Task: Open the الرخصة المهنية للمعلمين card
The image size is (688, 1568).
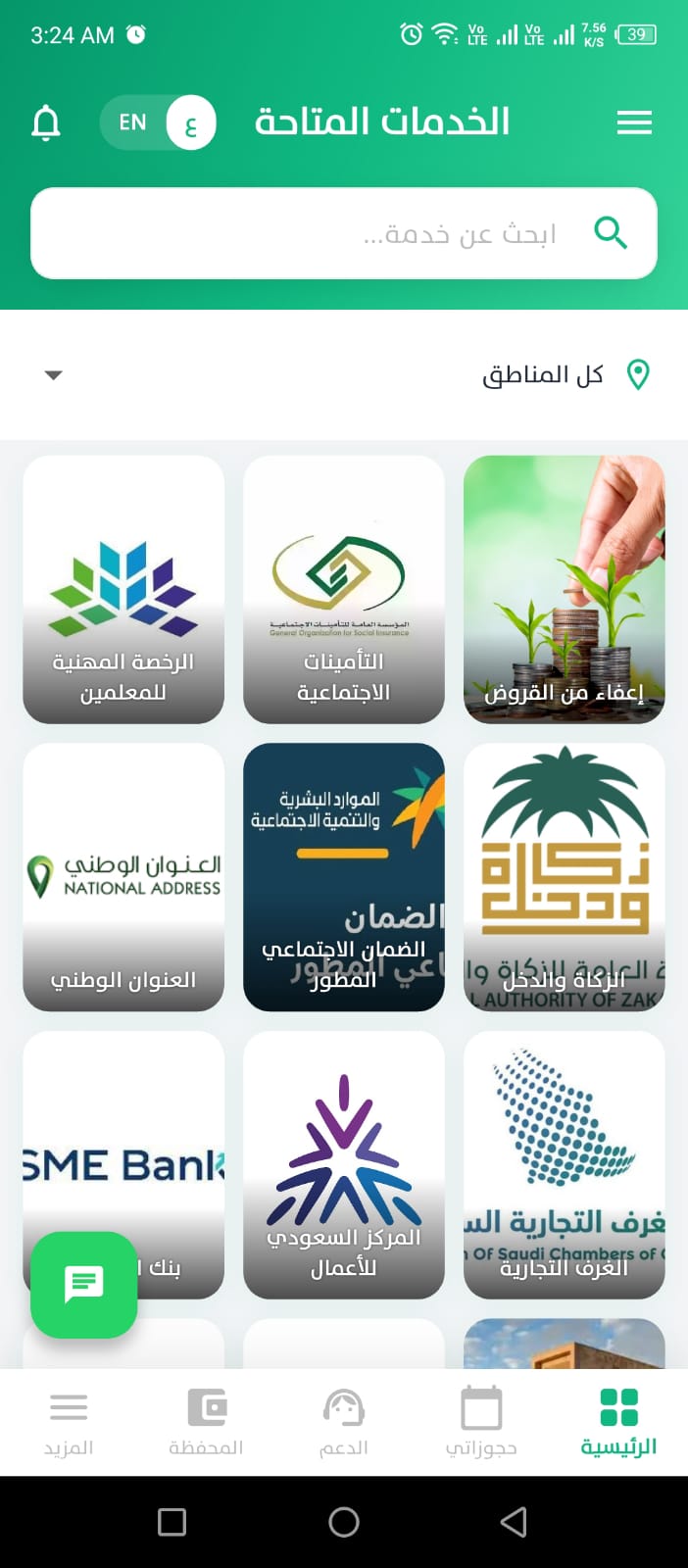Action: point(123,589)
